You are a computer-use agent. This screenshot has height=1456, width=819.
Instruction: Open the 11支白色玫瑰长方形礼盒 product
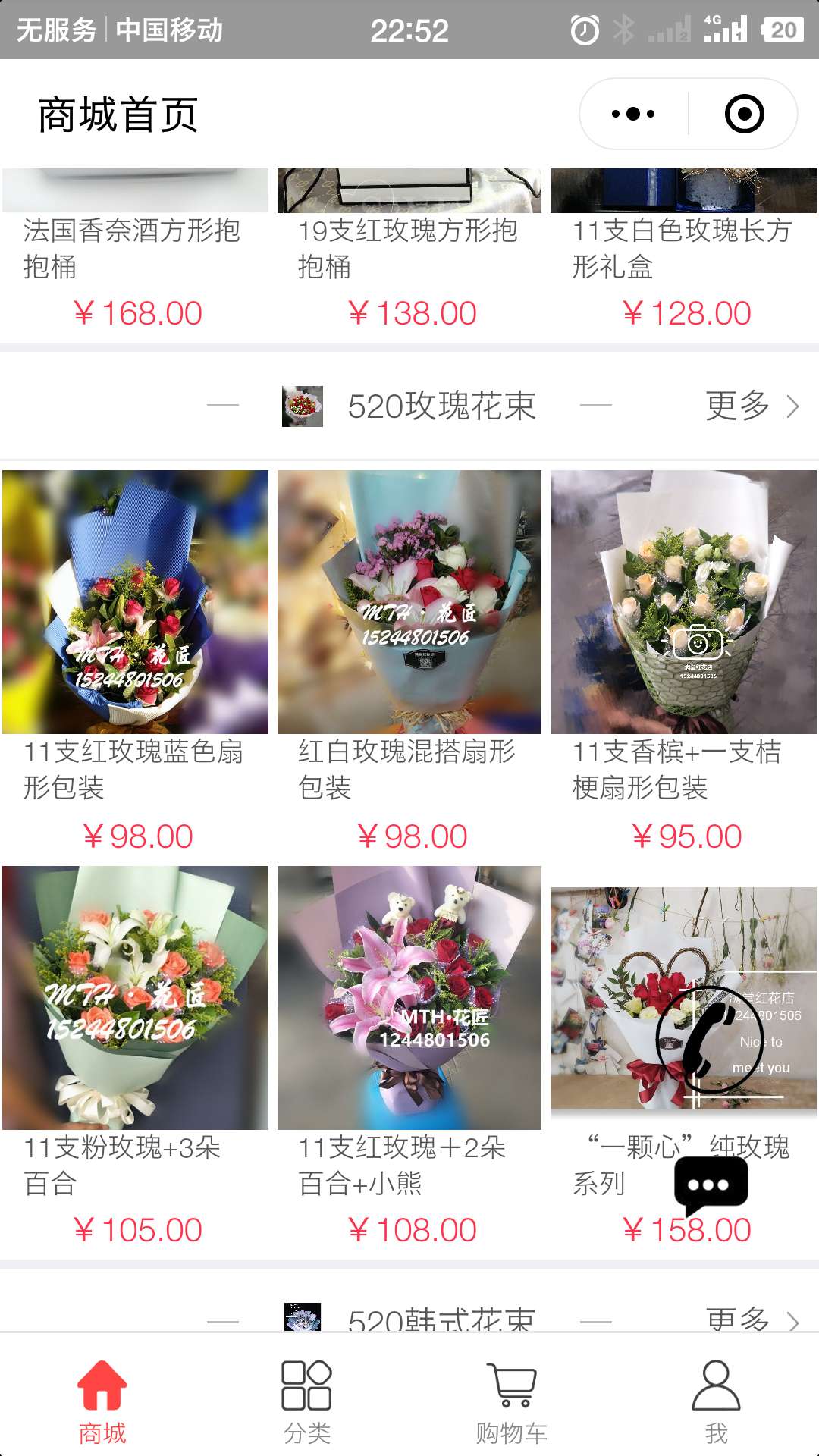tap(682, 249)
